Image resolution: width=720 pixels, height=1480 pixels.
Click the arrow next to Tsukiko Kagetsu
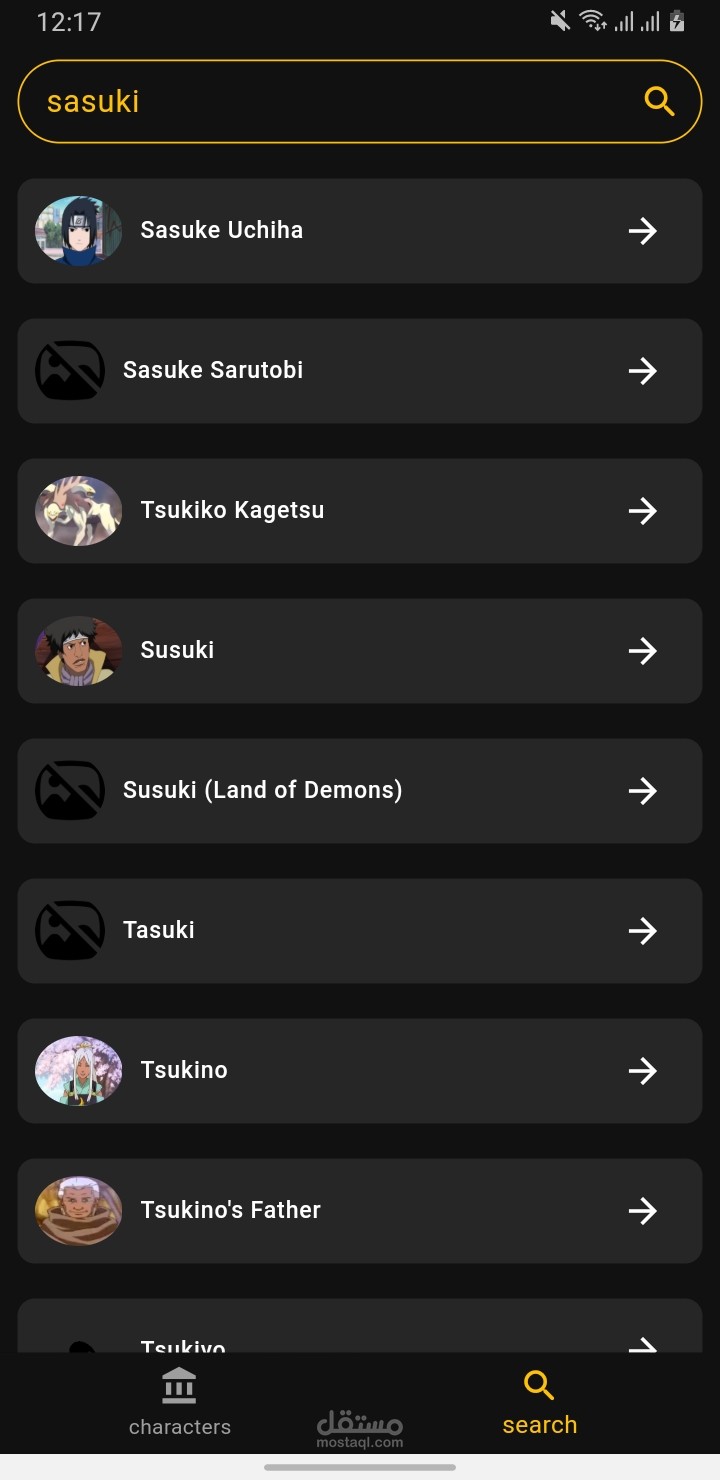coord(643,510)
